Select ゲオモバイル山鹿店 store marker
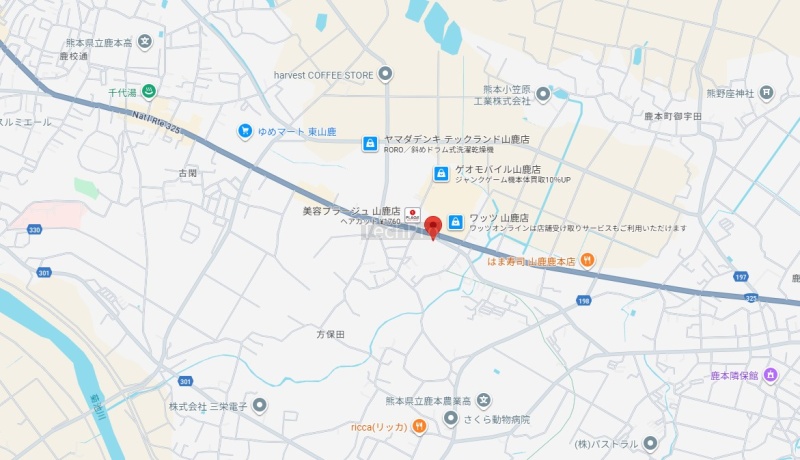This screenshot has height=460, width=800. click(x=441, y=174)
